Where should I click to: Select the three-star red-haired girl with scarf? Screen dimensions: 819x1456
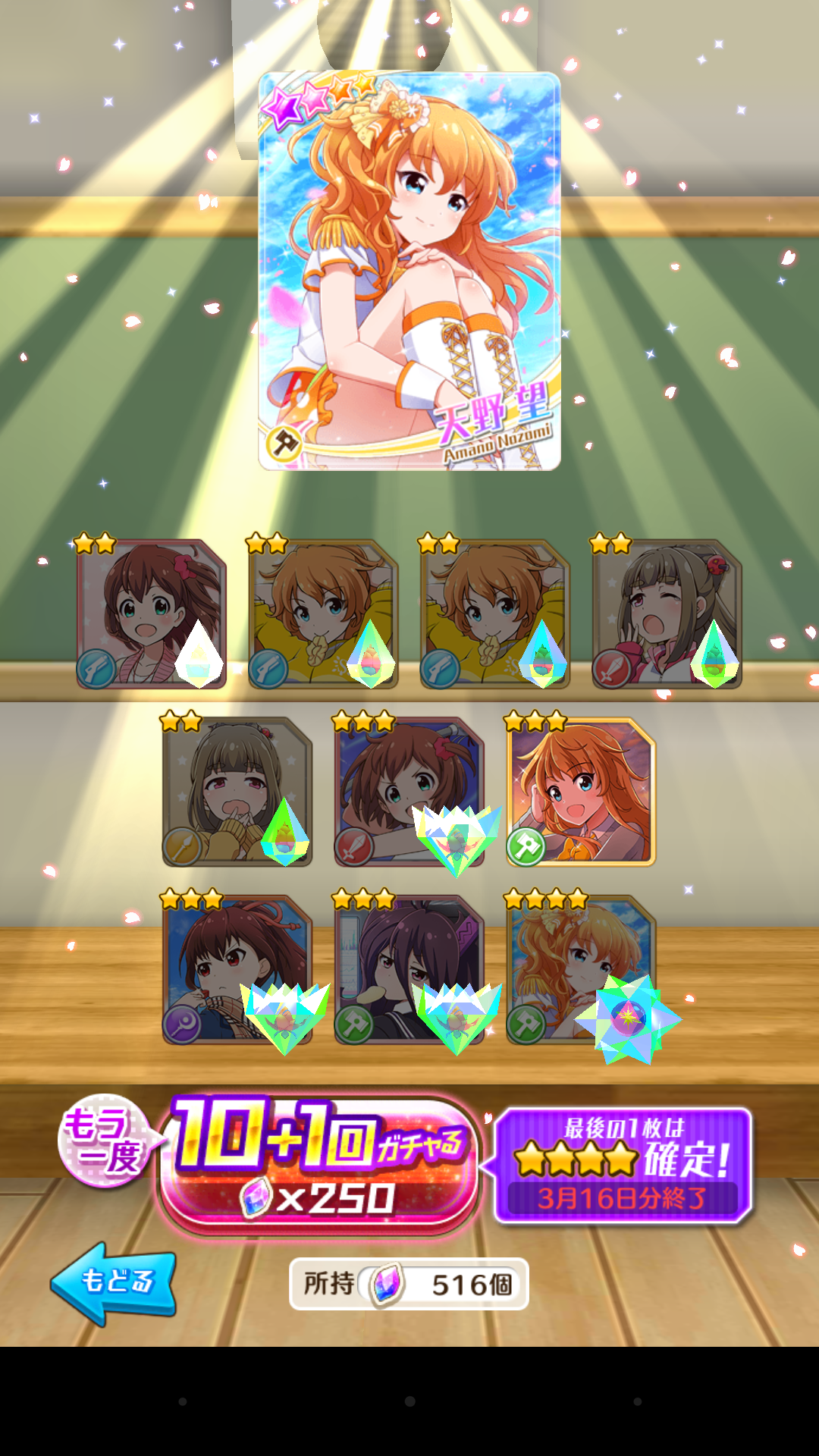(237, 969)
